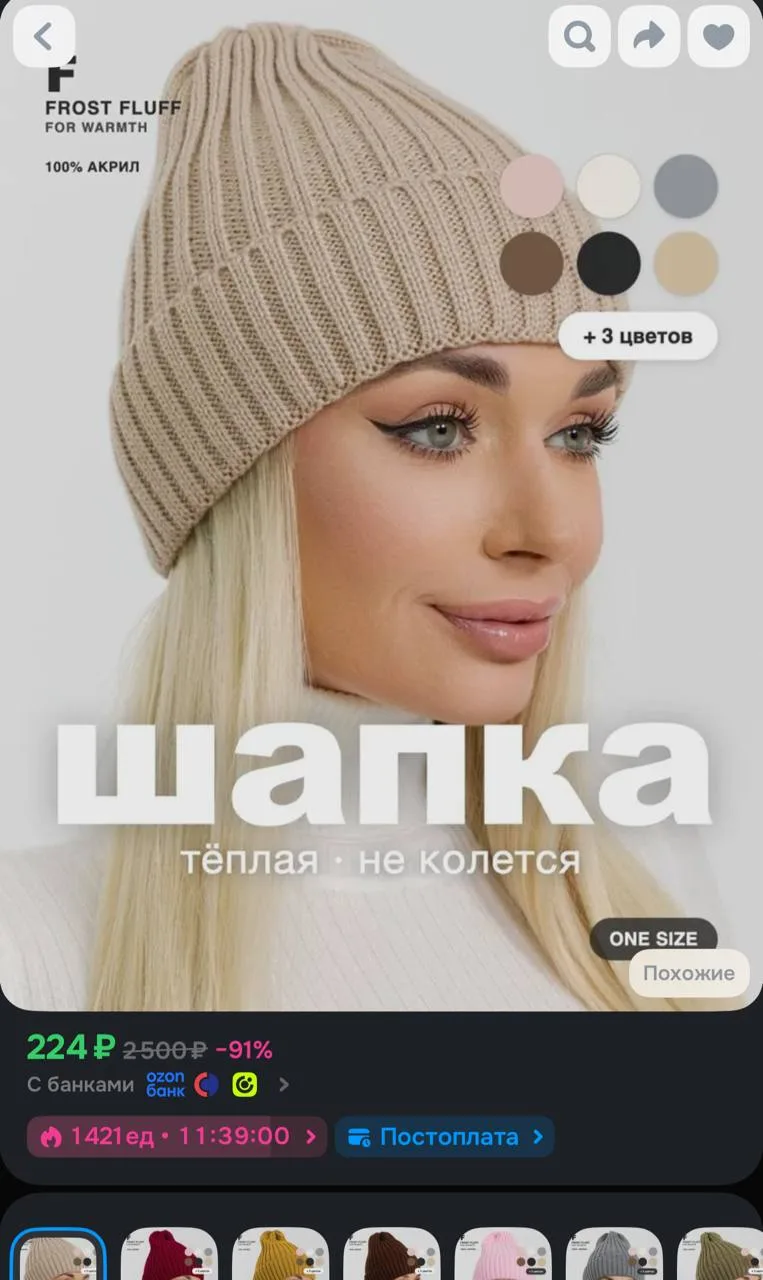Open the 1421 ед flash sale chip
Viewport: 763px width, 1280px height.
coord(177,1137)
